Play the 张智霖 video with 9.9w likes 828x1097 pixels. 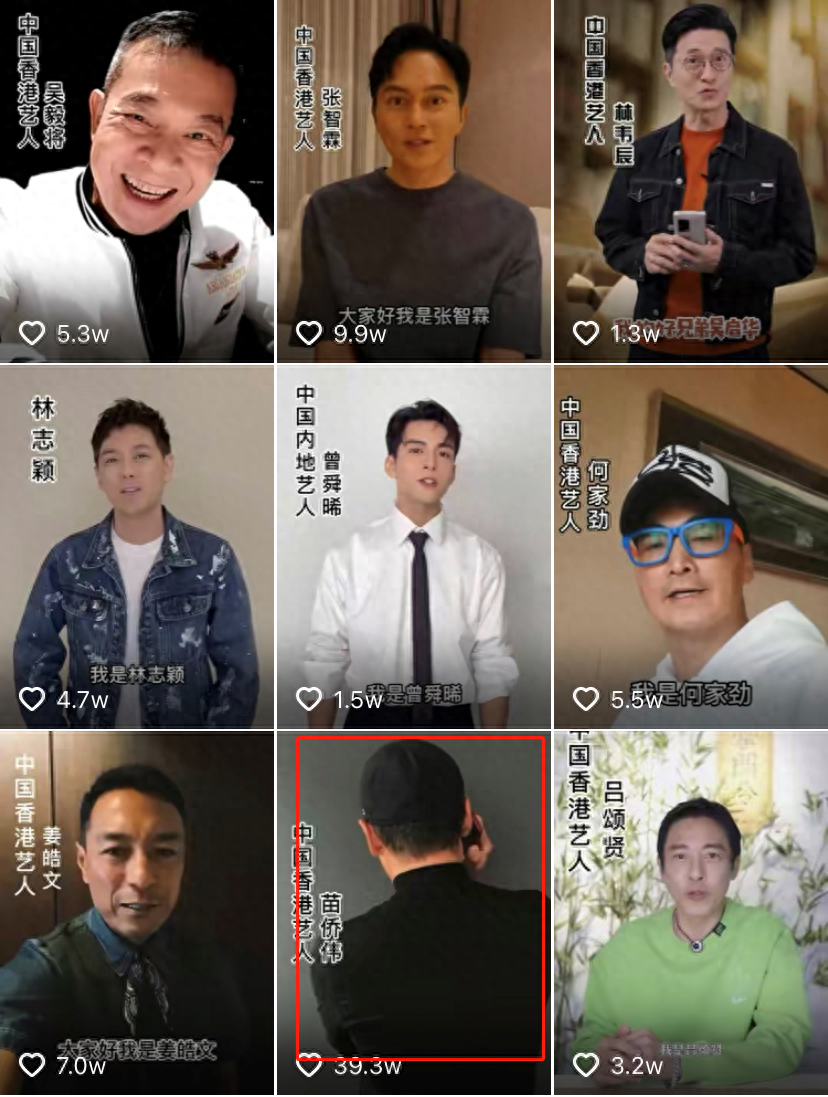click(414, 180)
